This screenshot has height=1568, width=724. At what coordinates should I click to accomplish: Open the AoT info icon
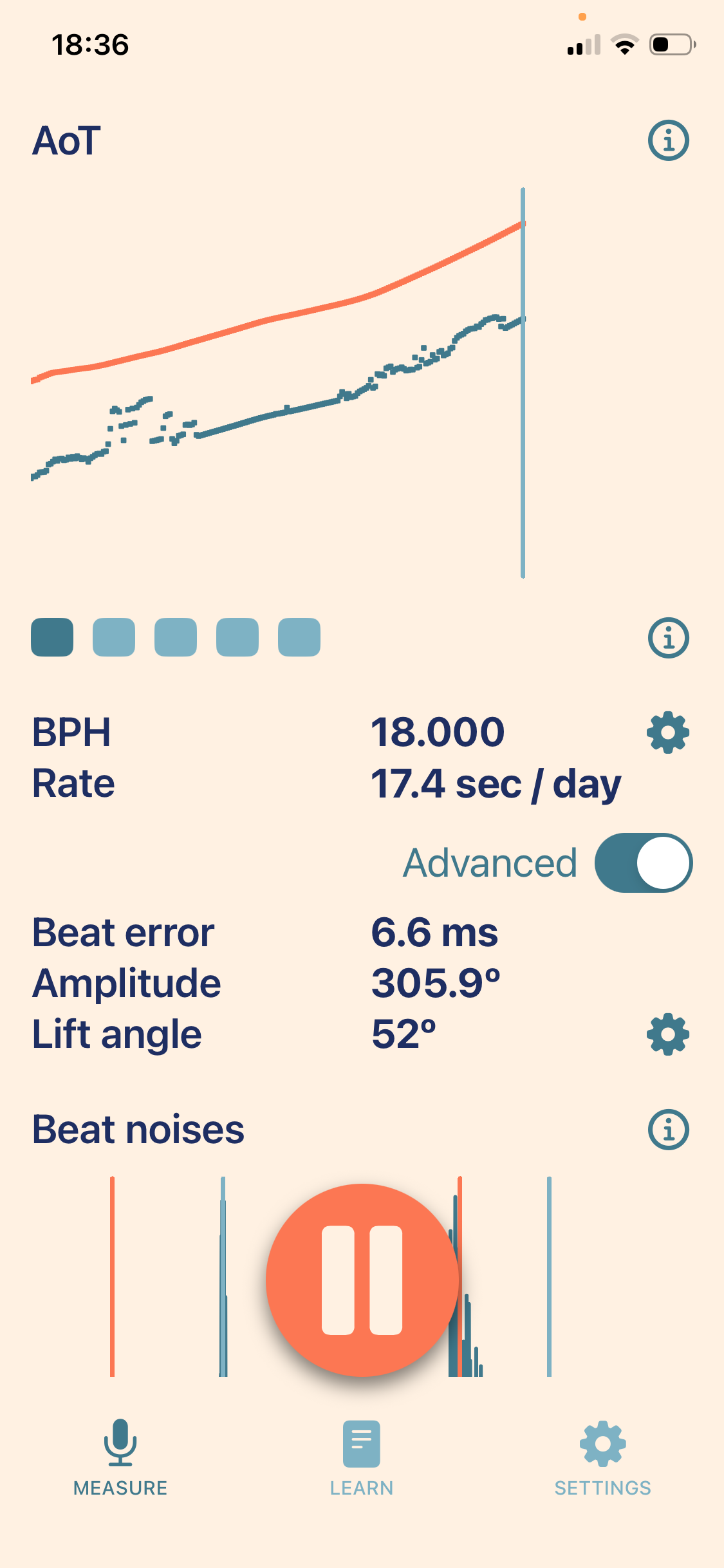tap(668, 140)
